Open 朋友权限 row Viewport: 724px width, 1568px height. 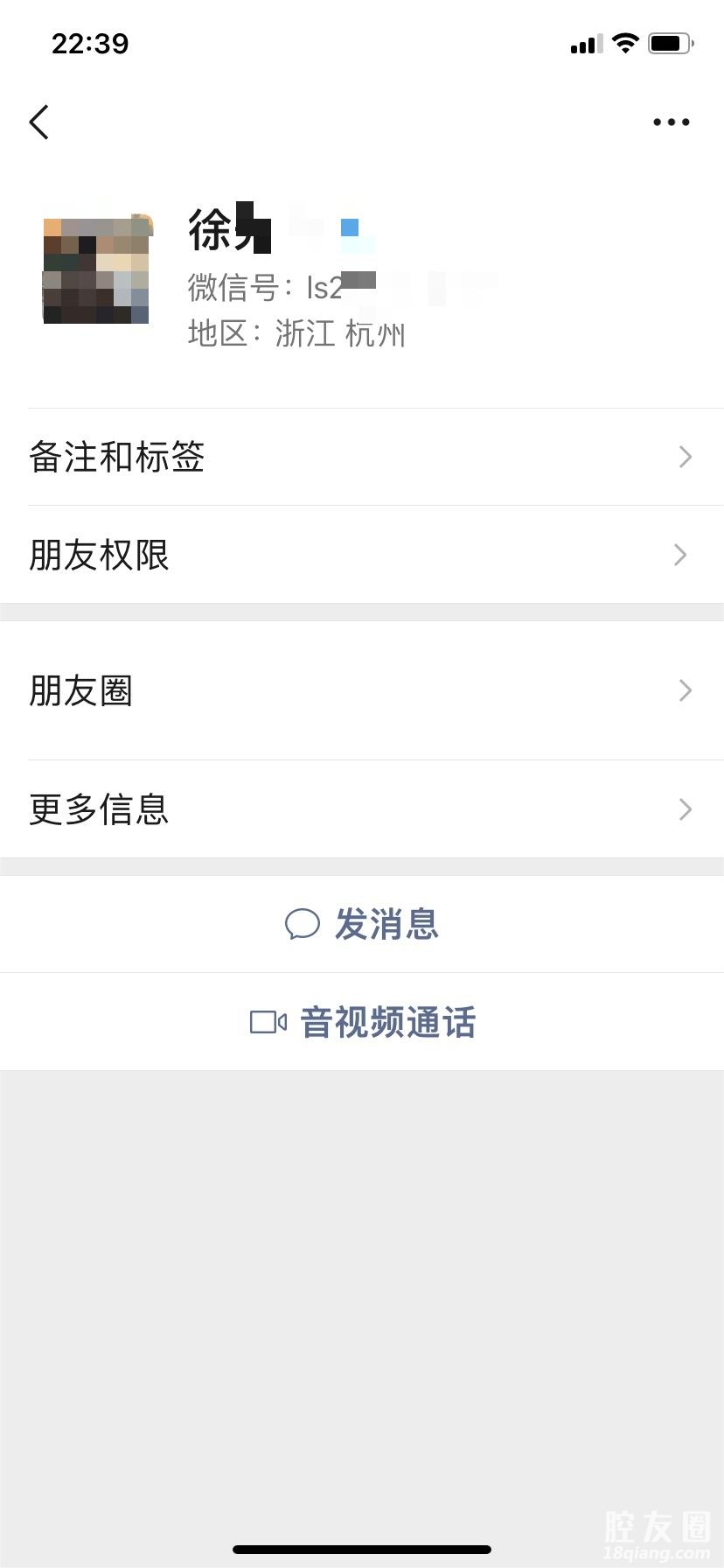coord(362,555)
